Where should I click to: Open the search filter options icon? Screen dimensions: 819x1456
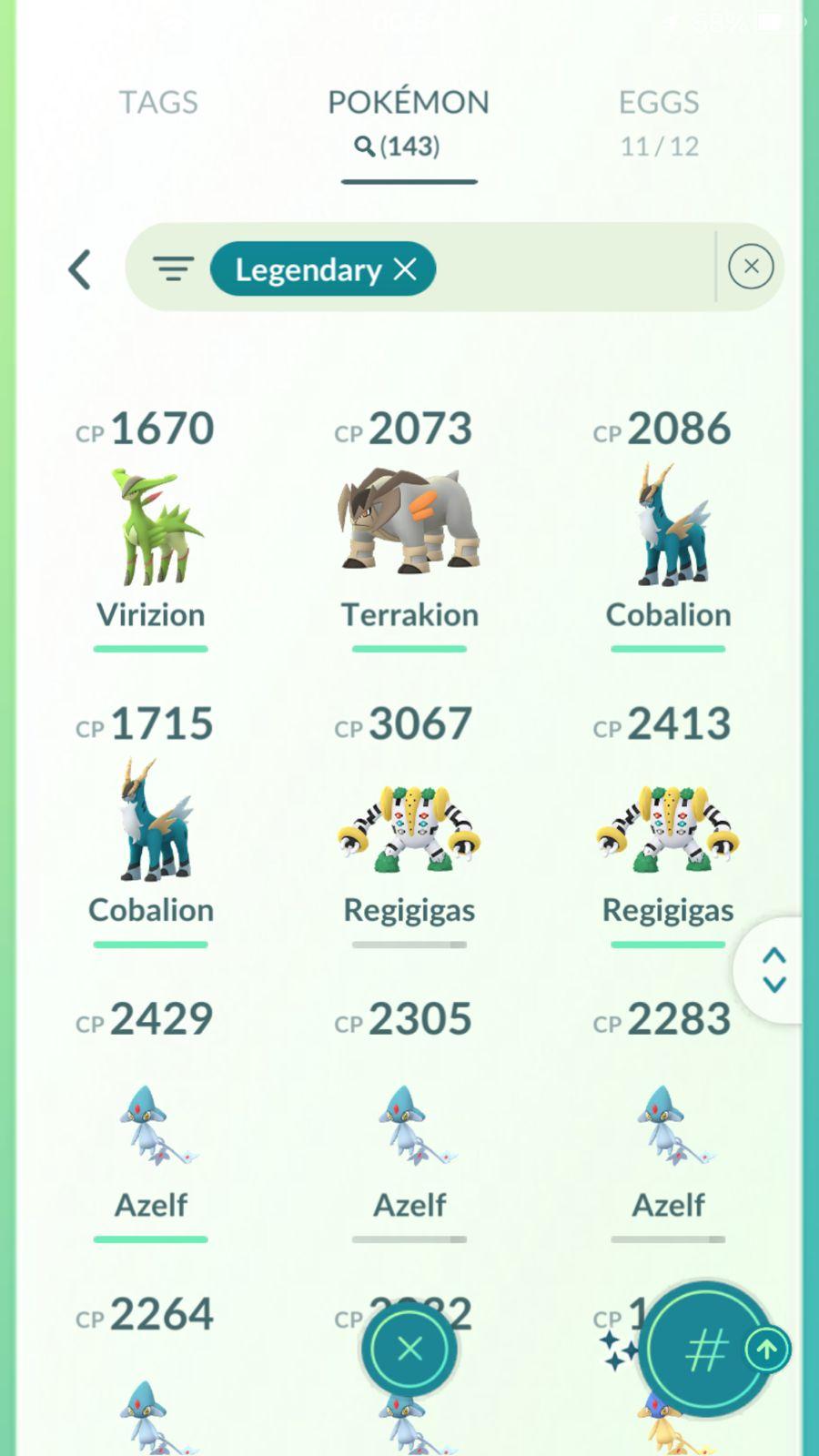point(173,268)
